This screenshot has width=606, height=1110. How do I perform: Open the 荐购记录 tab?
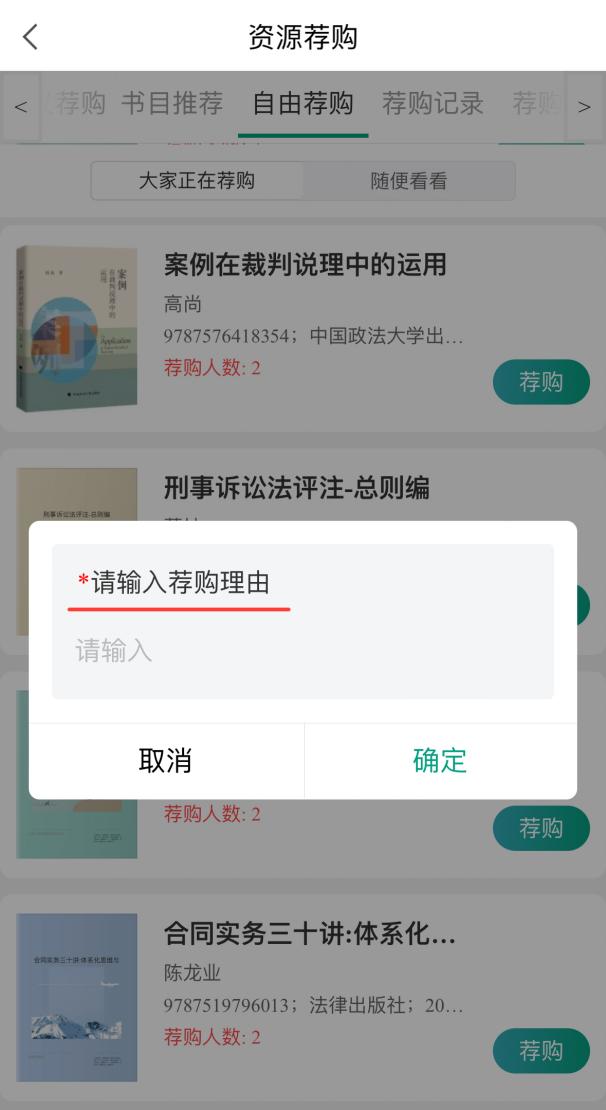432,103
